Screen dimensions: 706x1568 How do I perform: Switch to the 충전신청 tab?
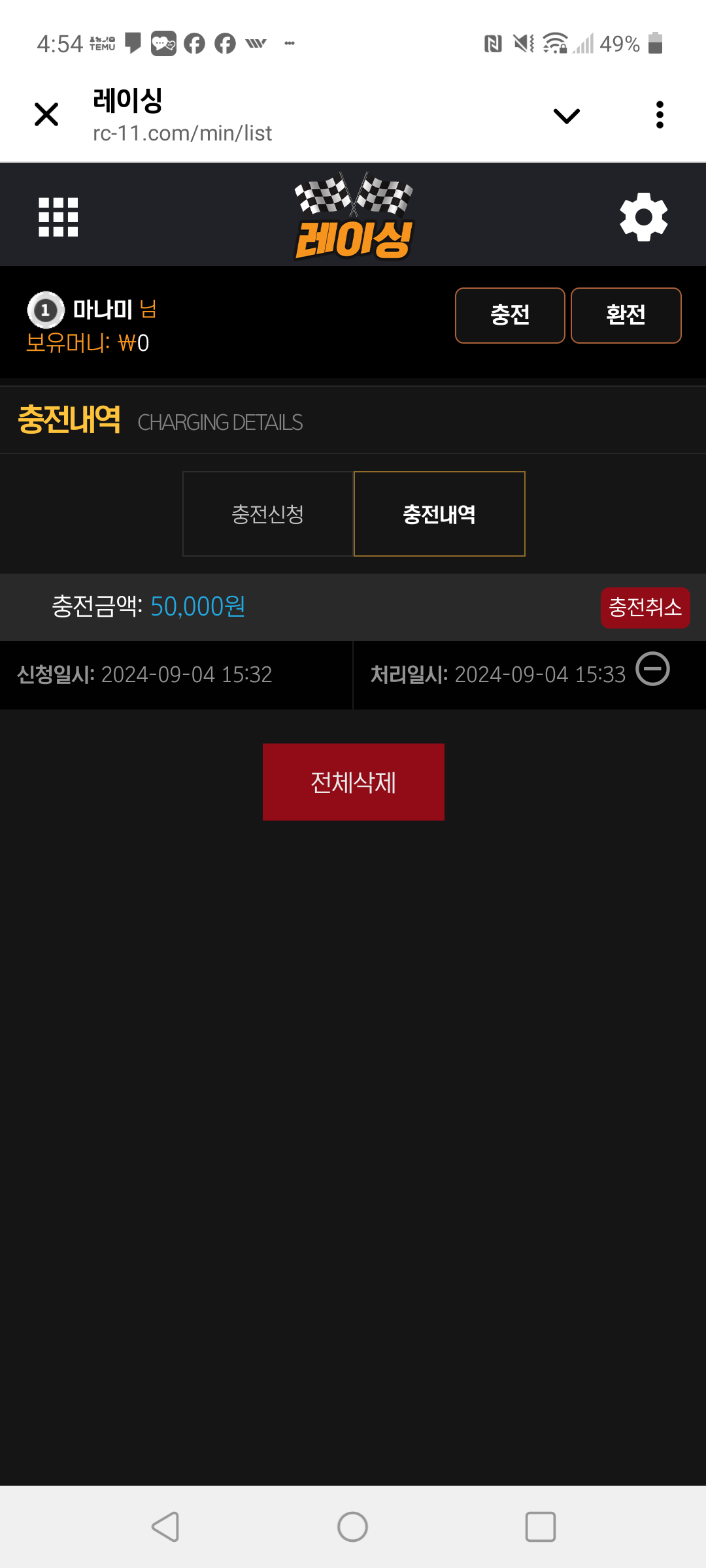pos(268,514)
